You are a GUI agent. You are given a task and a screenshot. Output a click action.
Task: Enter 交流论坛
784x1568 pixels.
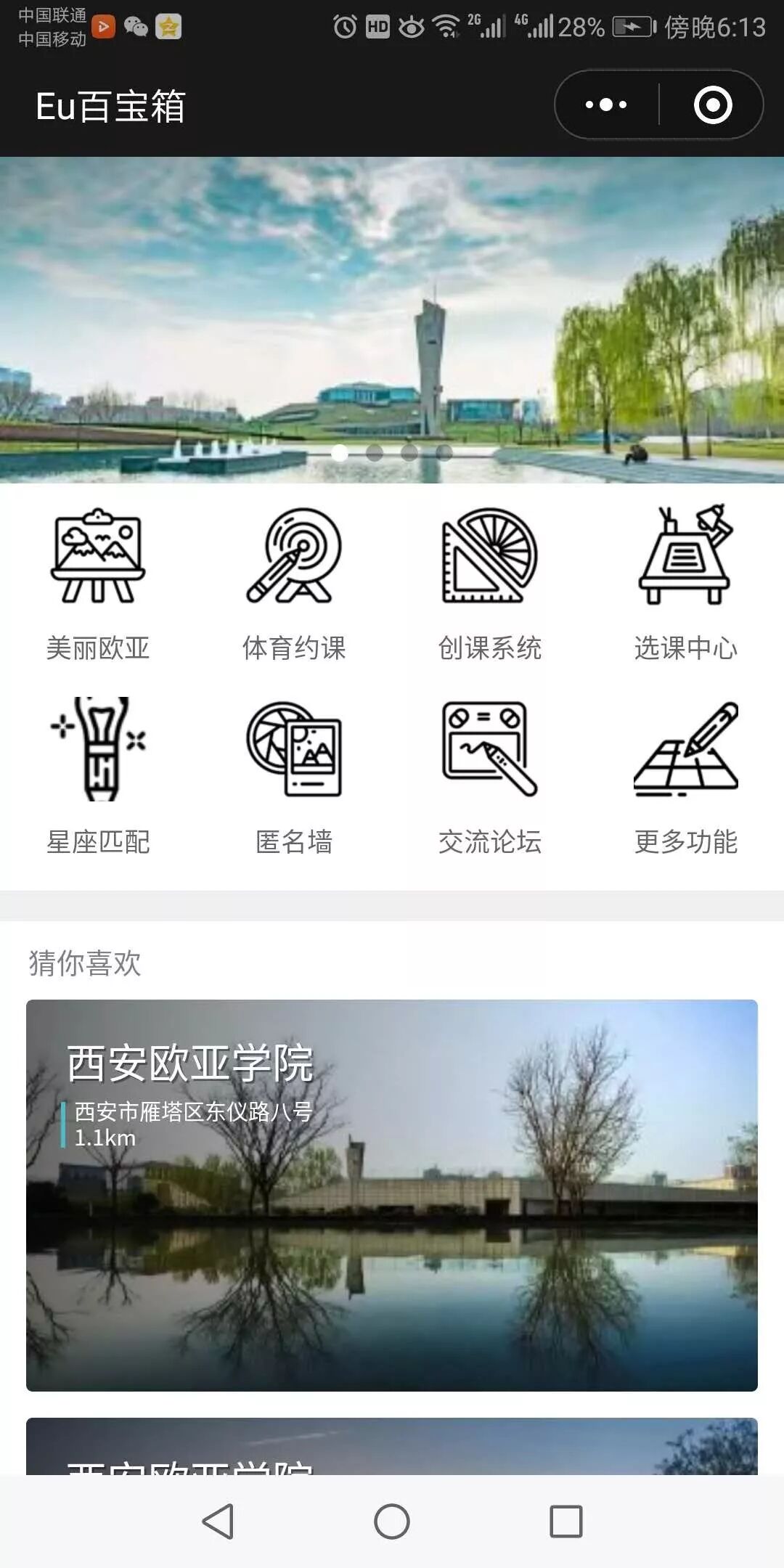click(490, 777)
